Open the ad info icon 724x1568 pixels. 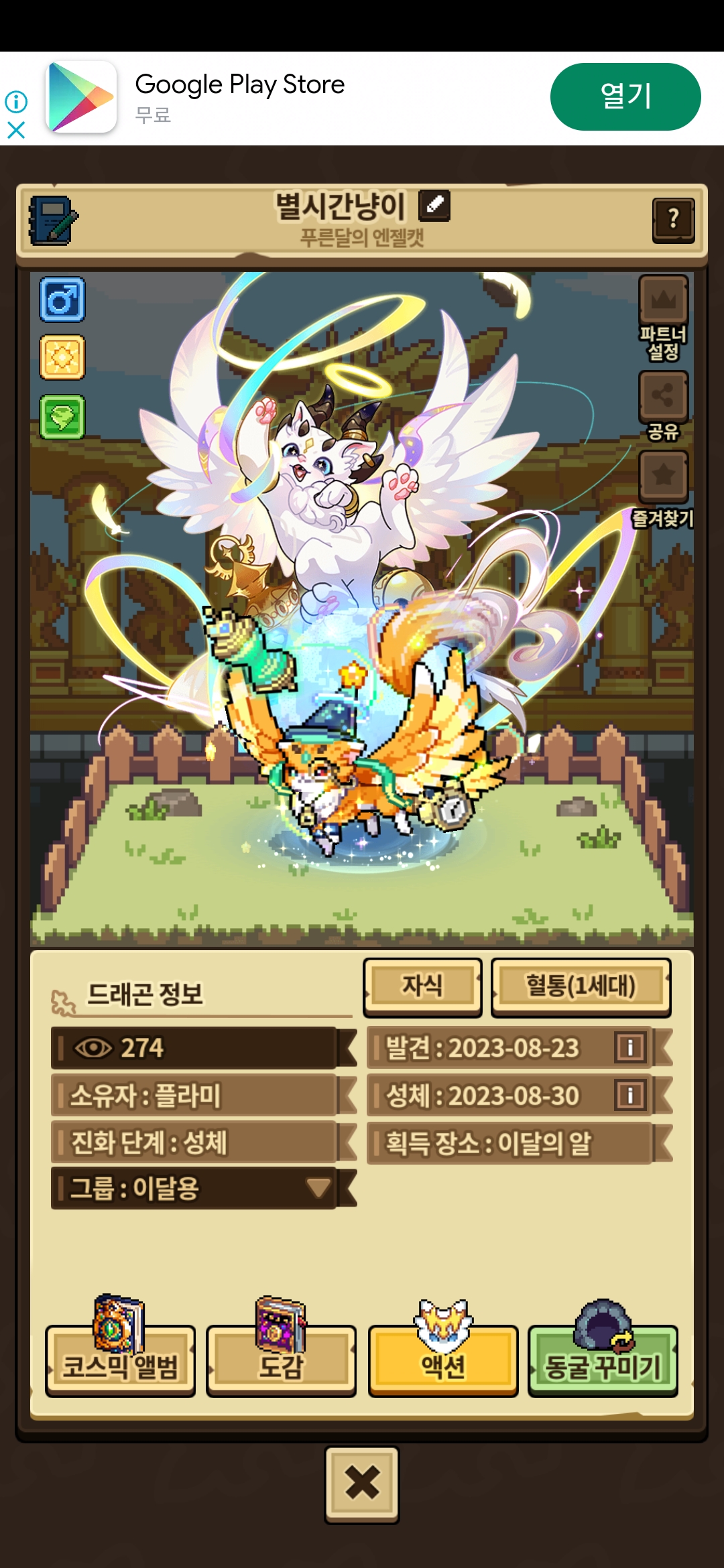(16, 102)
